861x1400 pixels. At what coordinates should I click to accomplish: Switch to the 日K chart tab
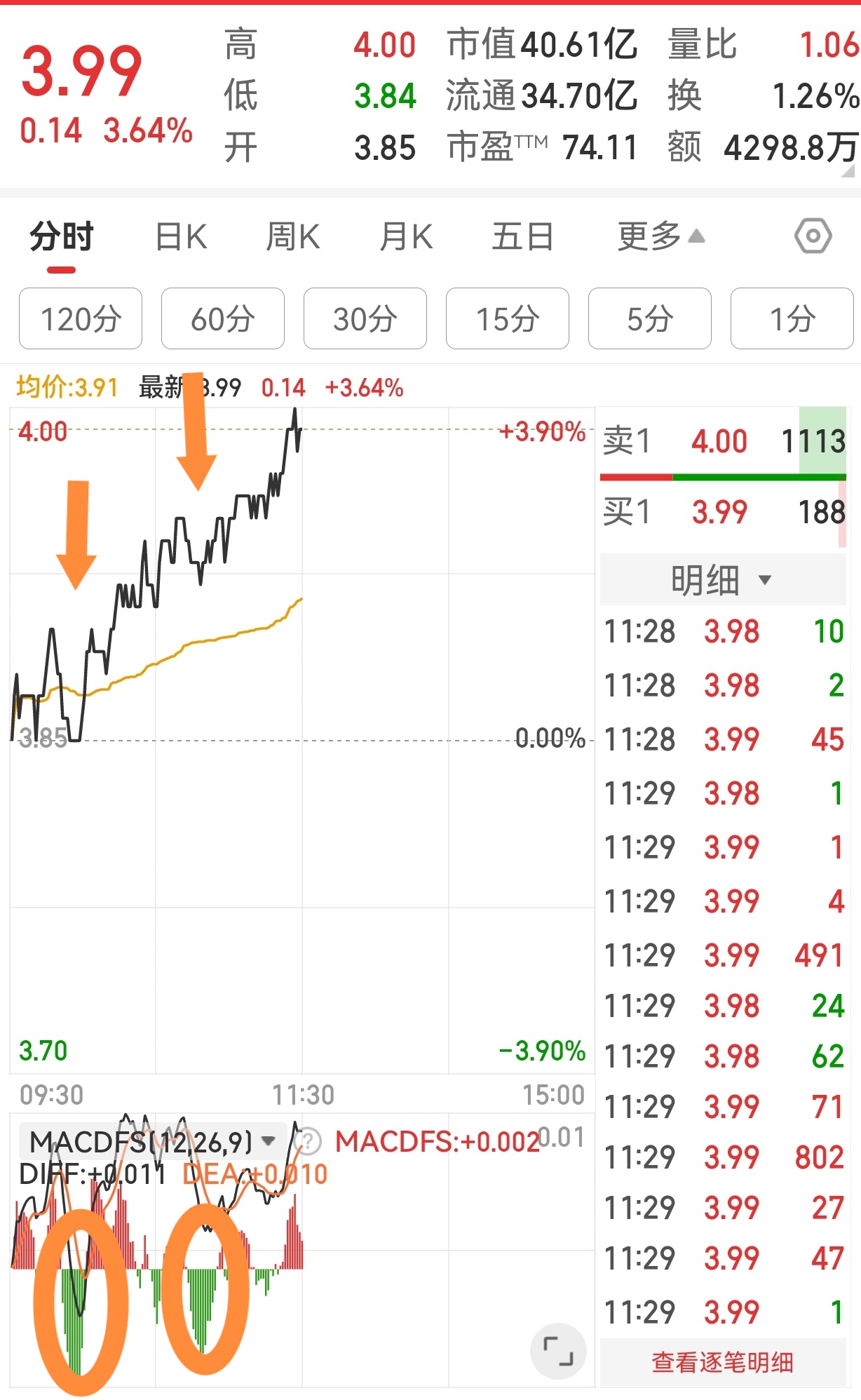pos(181,237)
